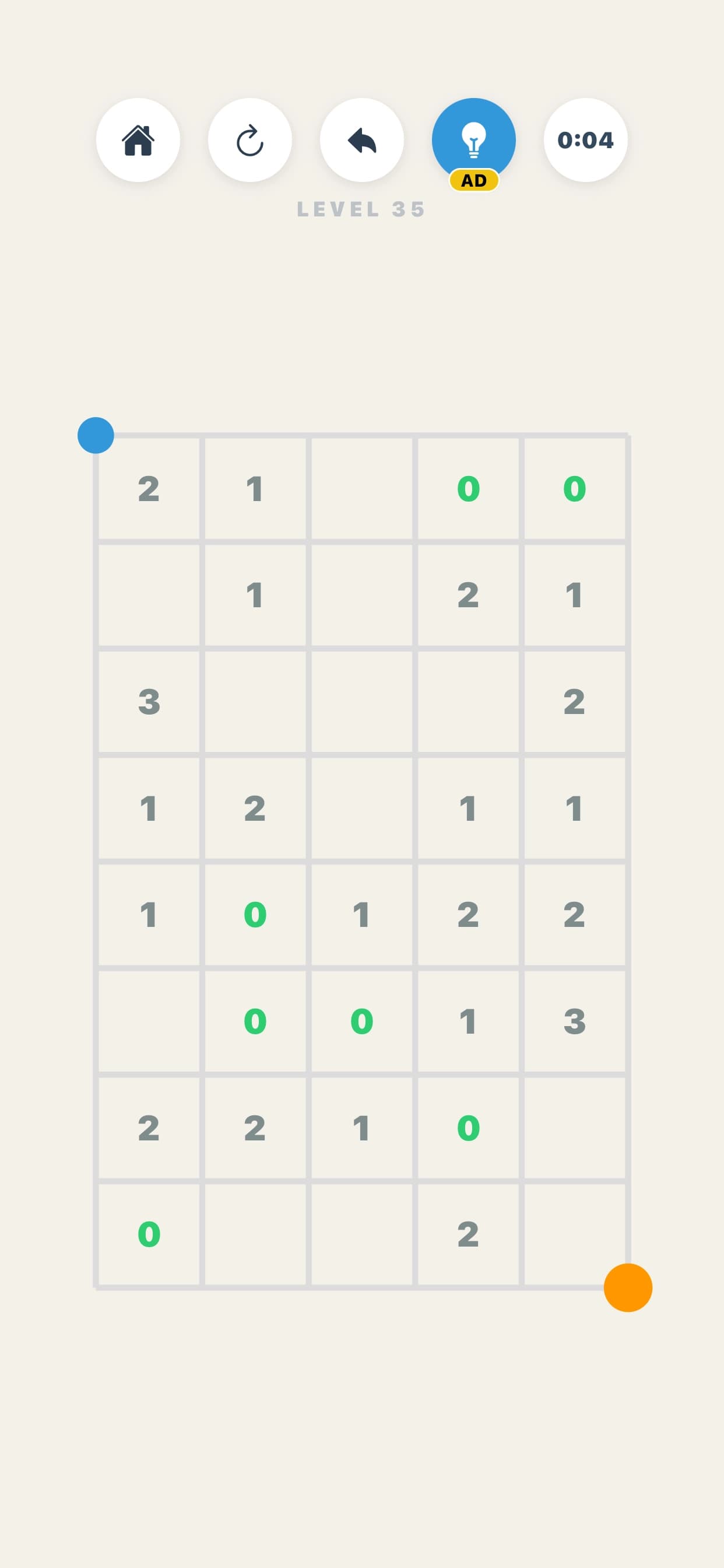Select the orange ending dot
This screenshot has height=1568, width=724.
pyautogui.click(x=628, y=1287)
